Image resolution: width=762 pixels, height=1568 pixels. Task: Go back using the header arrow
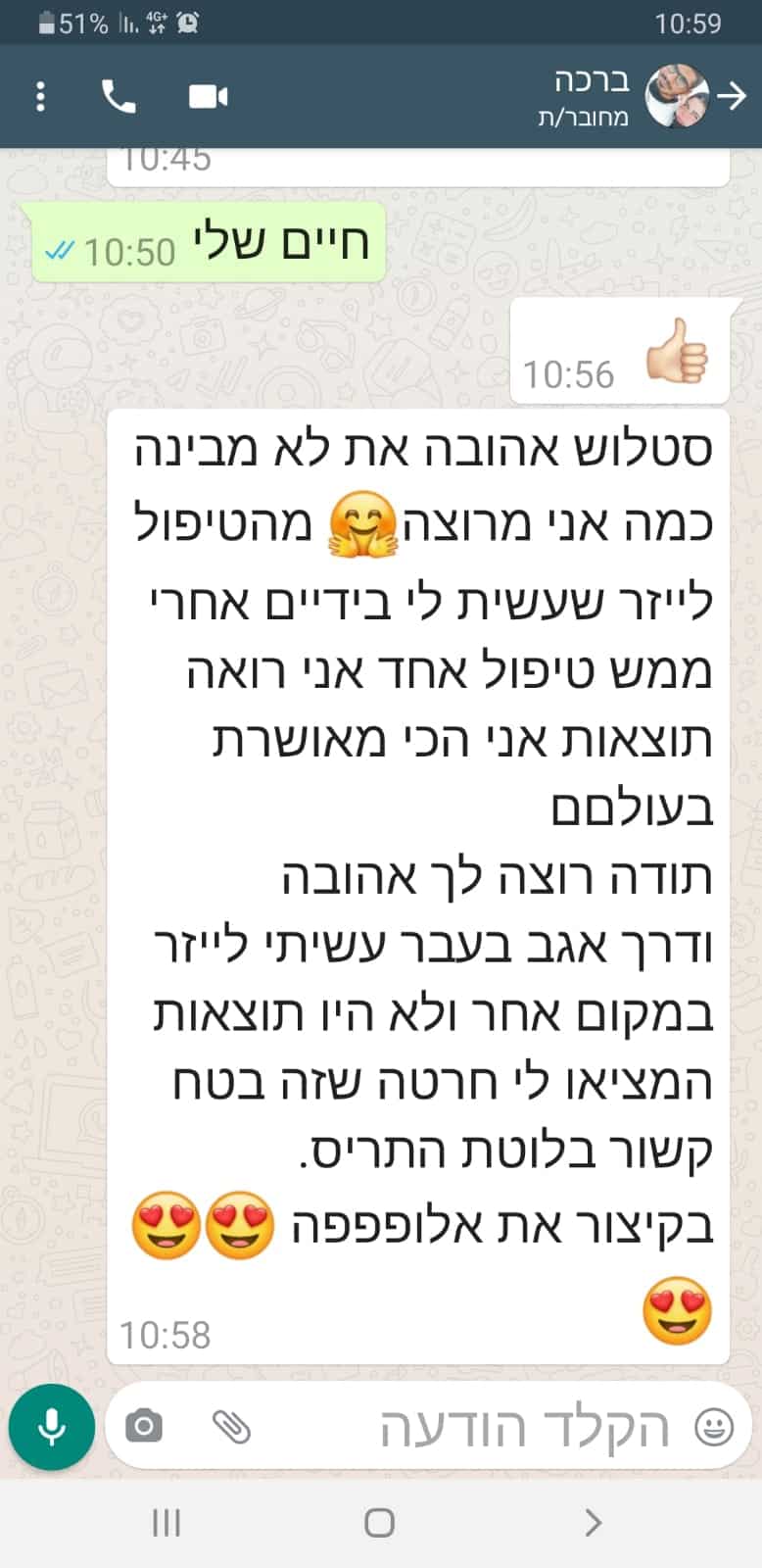(733, 97)
